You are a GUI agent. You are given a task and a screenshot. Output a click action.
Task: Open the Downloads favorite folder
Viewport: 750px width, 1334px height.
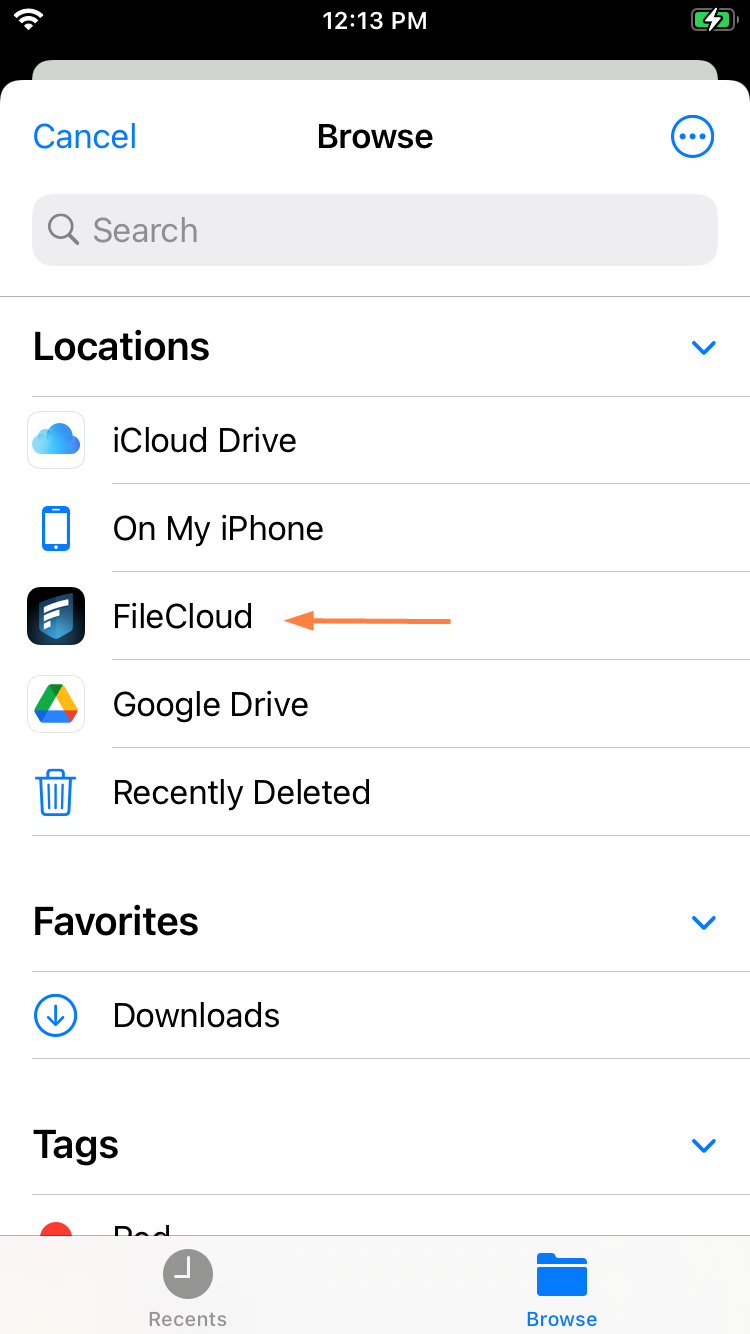196,1015
